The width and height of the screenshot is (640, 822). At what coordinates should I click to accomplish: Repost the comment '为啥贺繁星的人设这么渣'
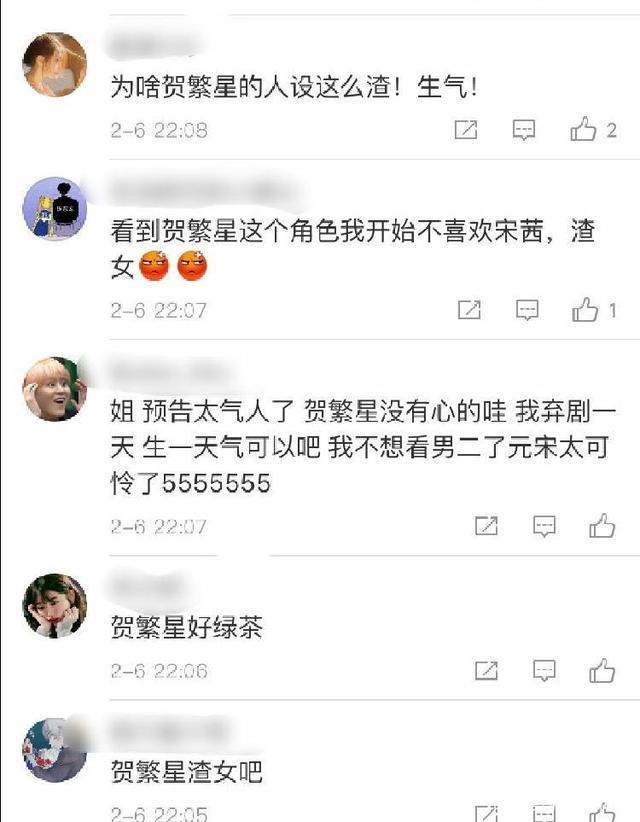click(x=466, y=130)
